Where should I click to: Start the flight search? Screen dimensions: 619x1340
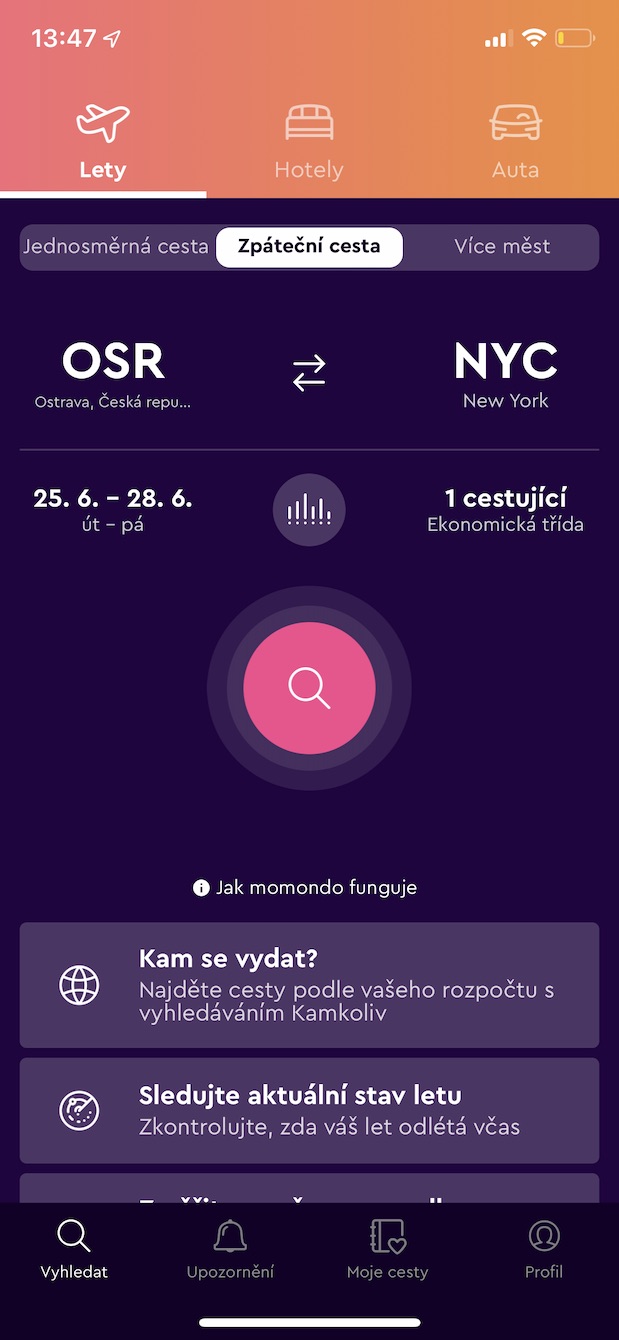coord(309,687)
